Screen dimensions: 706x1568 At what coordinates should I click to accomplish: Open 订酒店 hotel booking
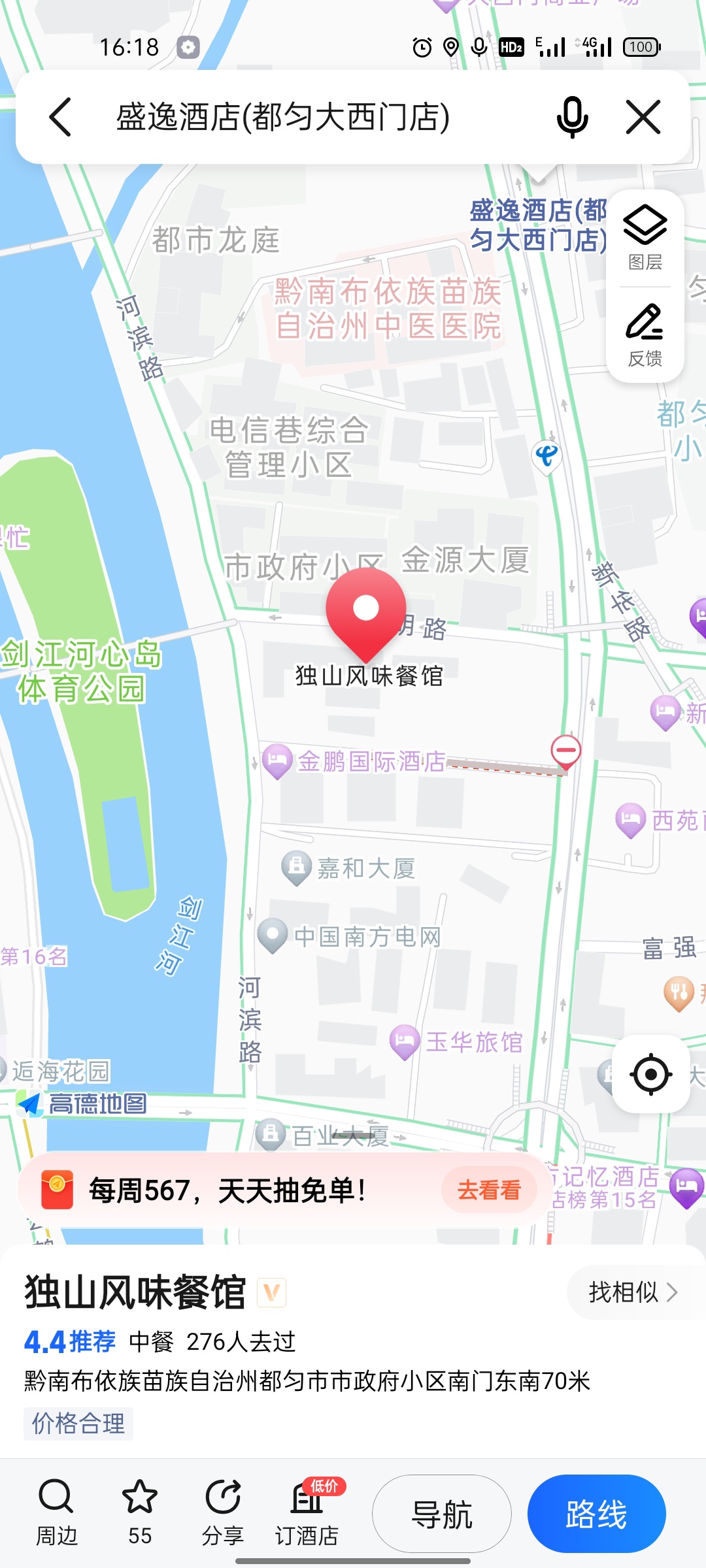307,1513
